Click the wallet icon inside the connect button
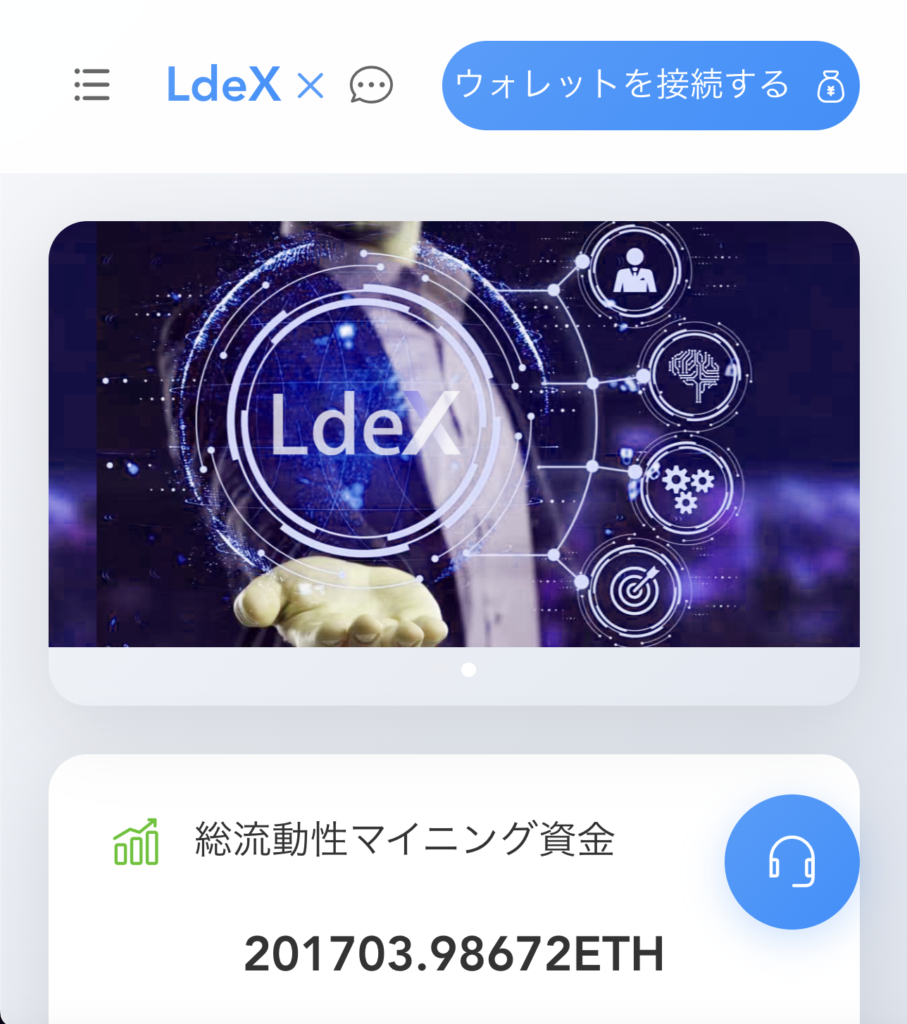 [x=829, y=86]
